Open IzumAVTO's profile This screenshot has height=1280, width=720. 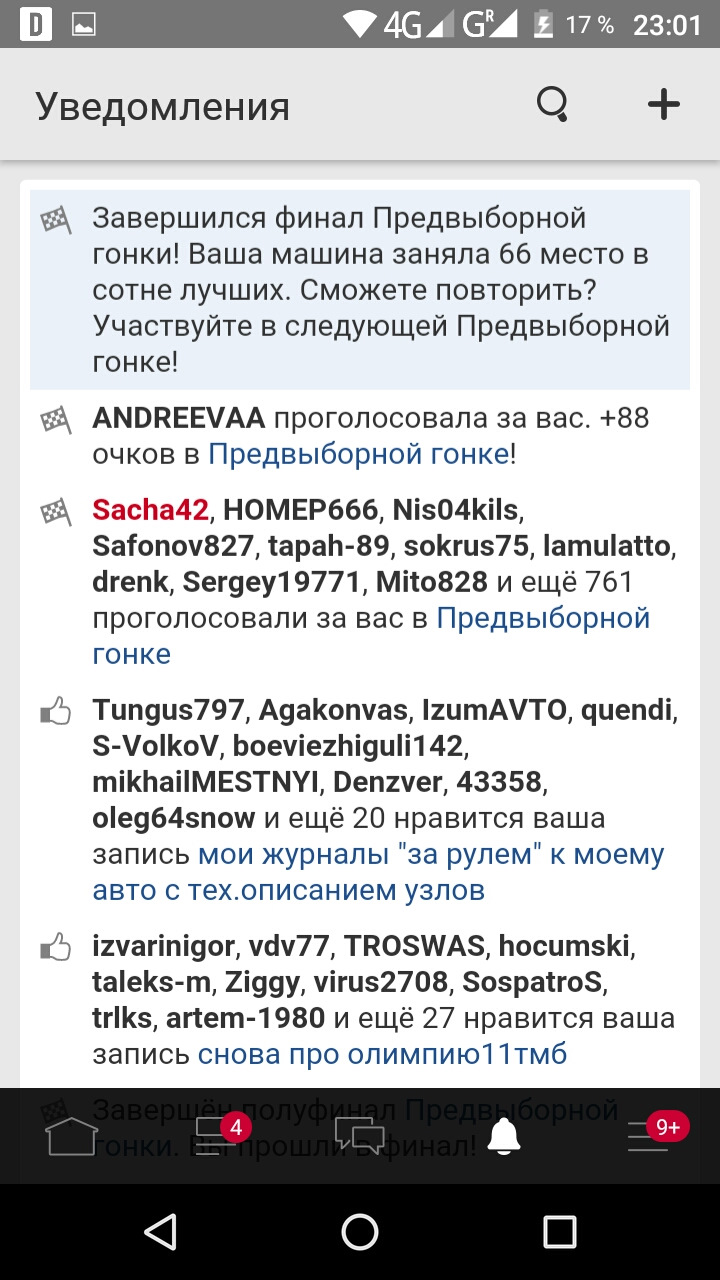point(494,710)
